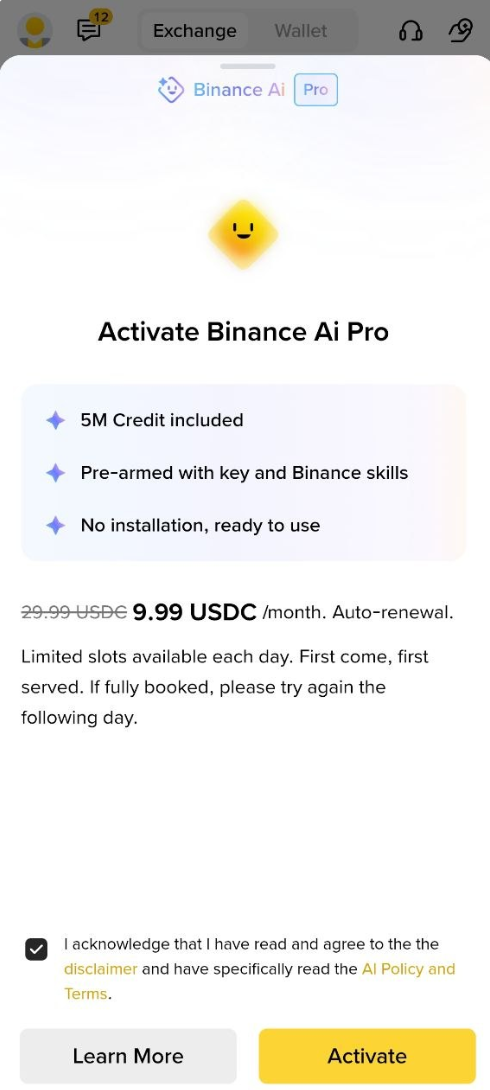Open customer support headset icon
The width and height of the screenshot is (490, 1090).
(x=411, y=31)
